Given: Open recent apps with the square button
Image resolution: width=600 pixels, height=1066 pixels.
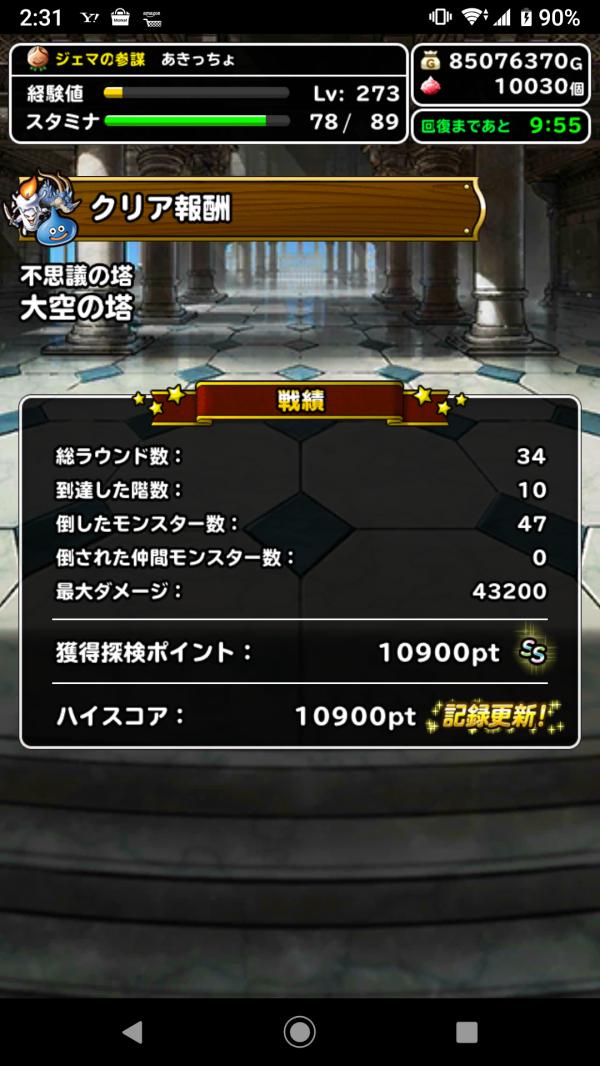Looking at the screenshot, I should 466,1032.
